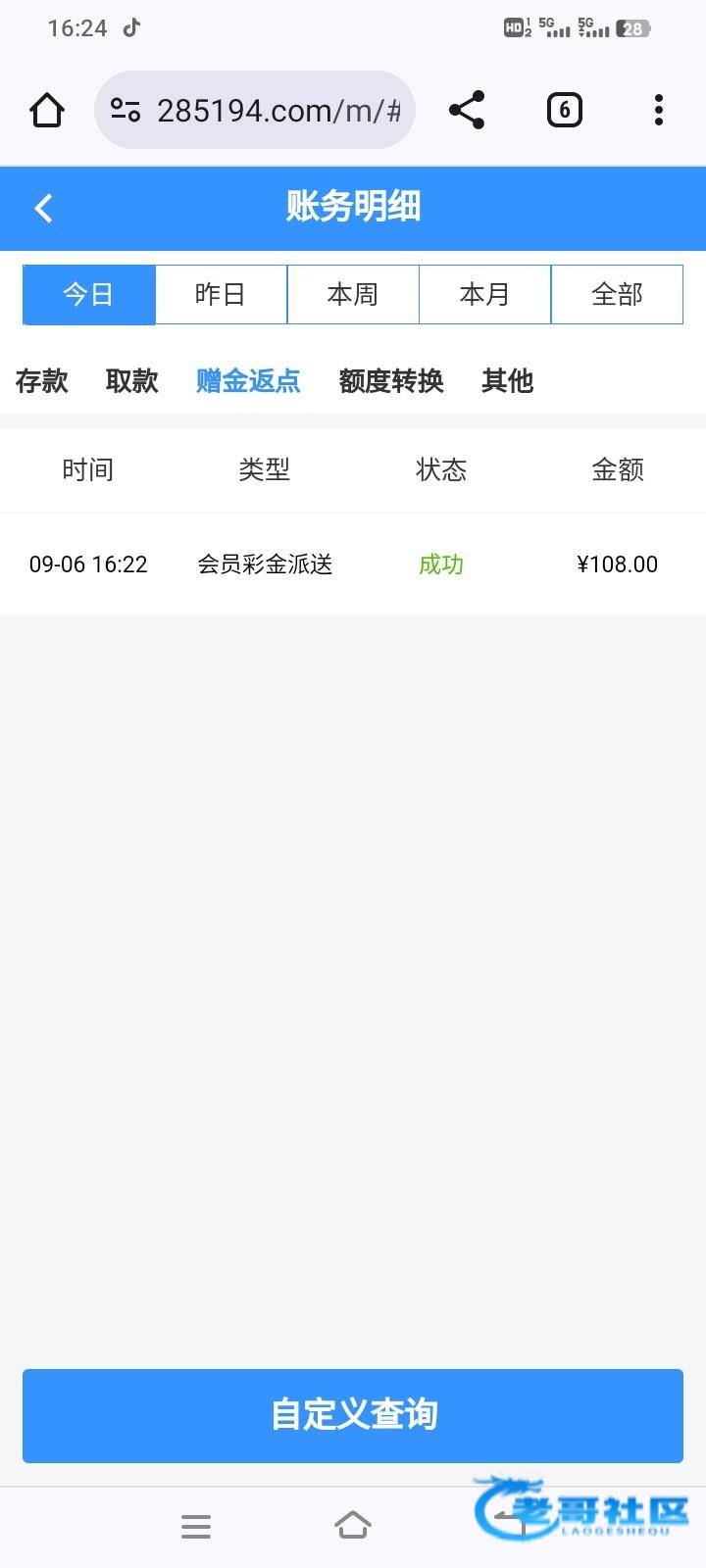Open the browser tab switcher

tap(564, 110)
